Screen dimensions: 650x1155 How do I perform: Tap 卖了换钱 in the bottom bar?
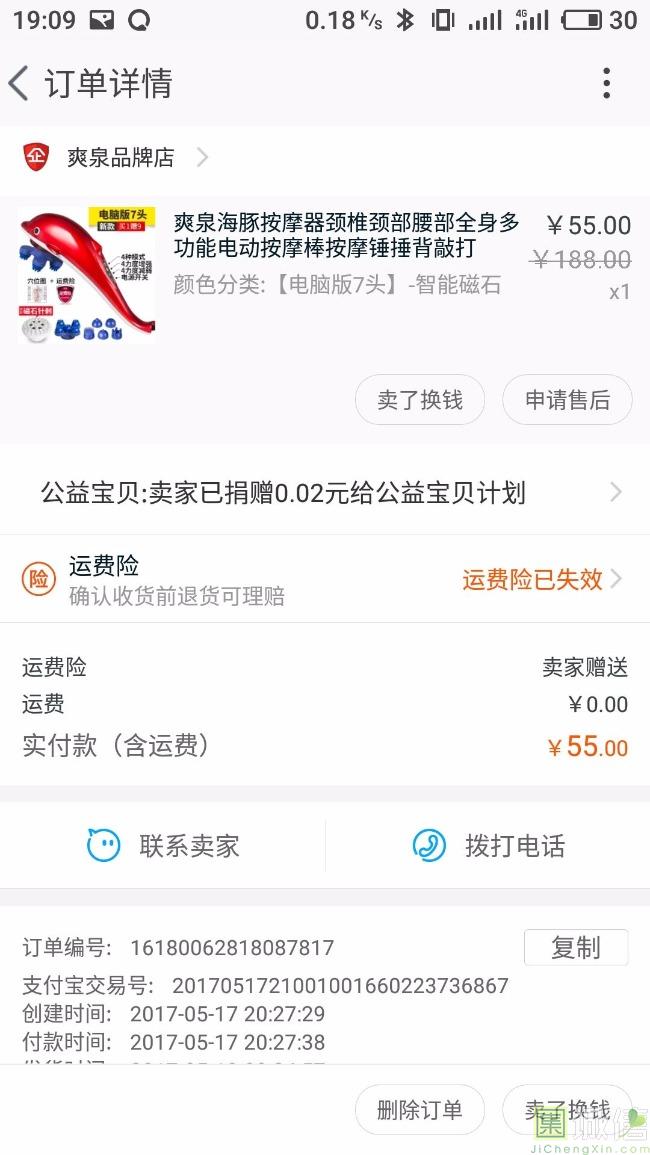[567, 1110]
